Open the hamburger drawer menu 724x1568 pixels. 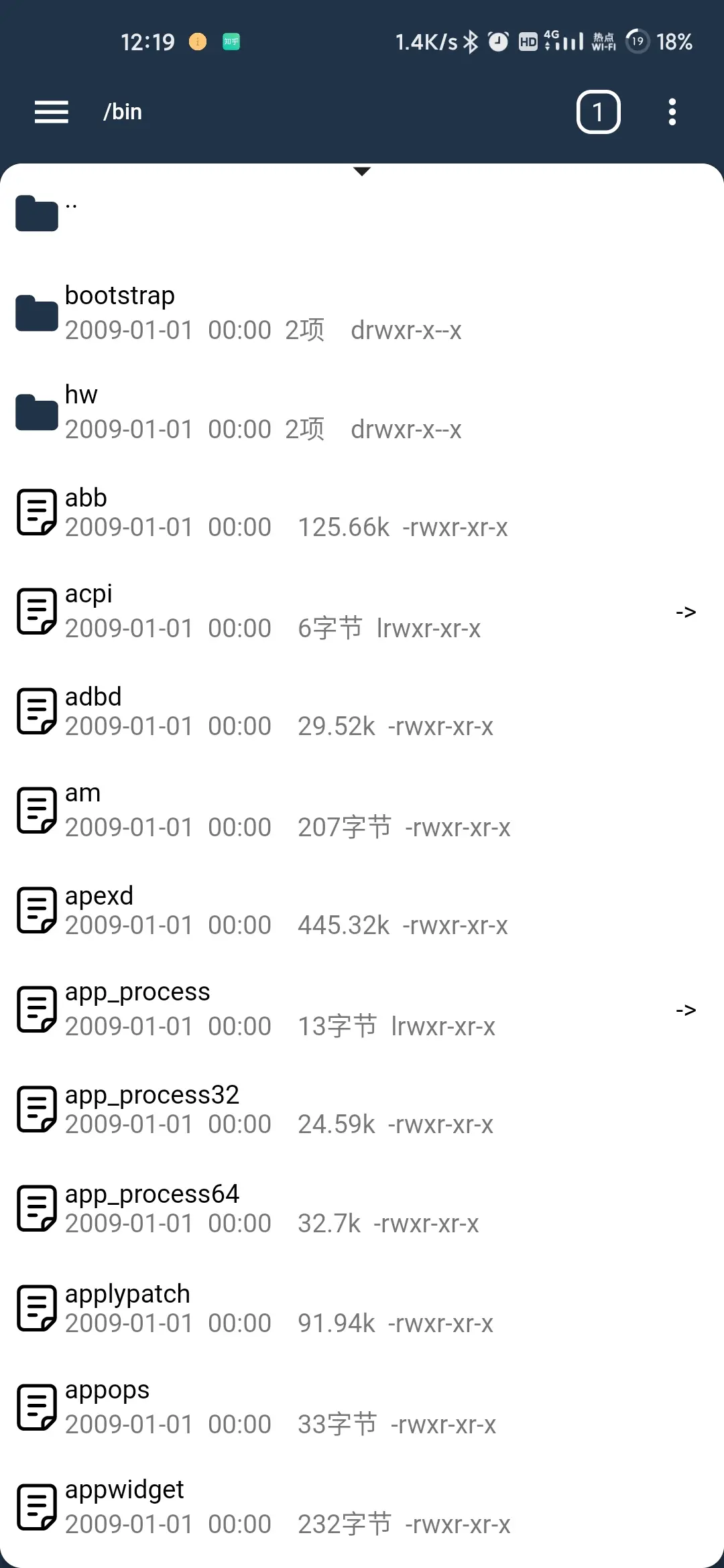pos(52,112)
